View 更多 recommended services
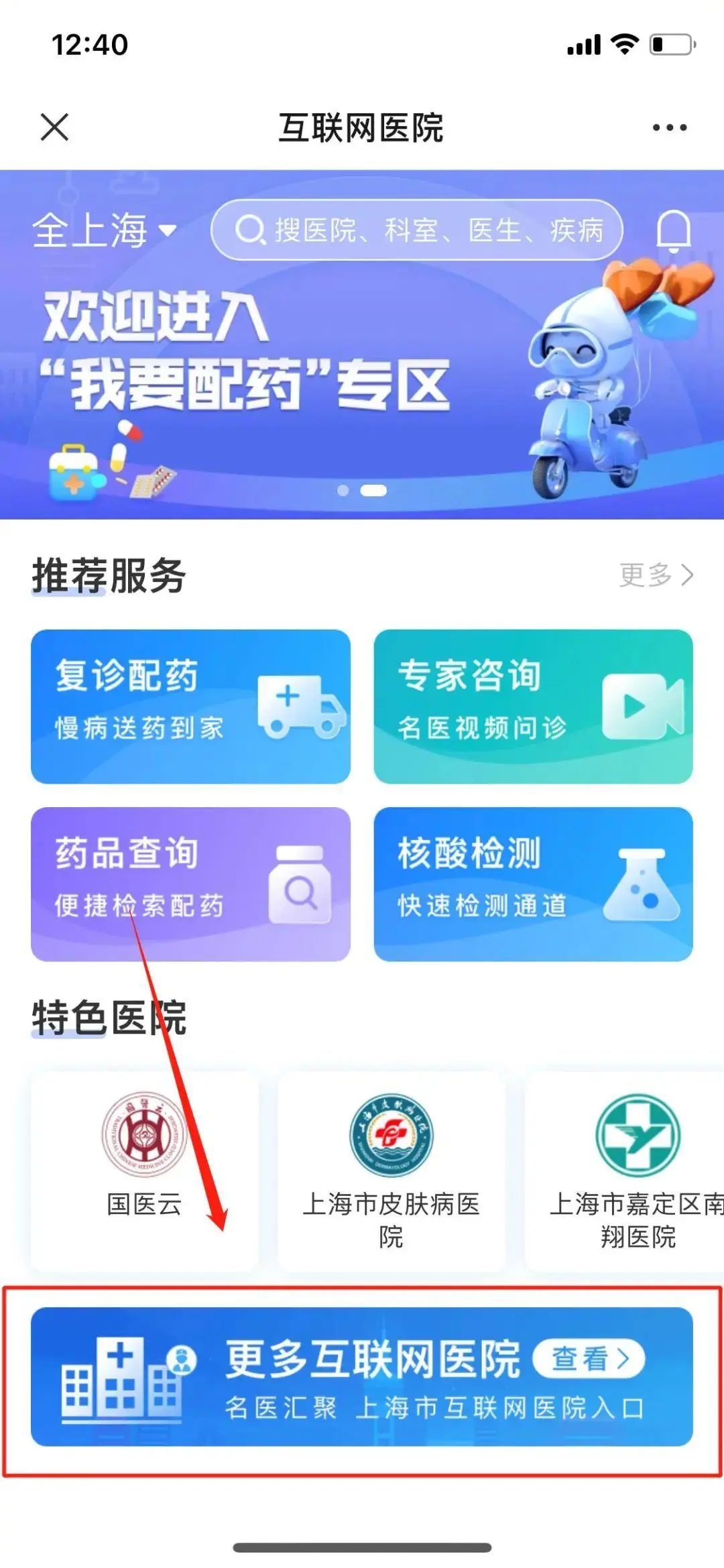724x1568 pixels. point(656,575)
